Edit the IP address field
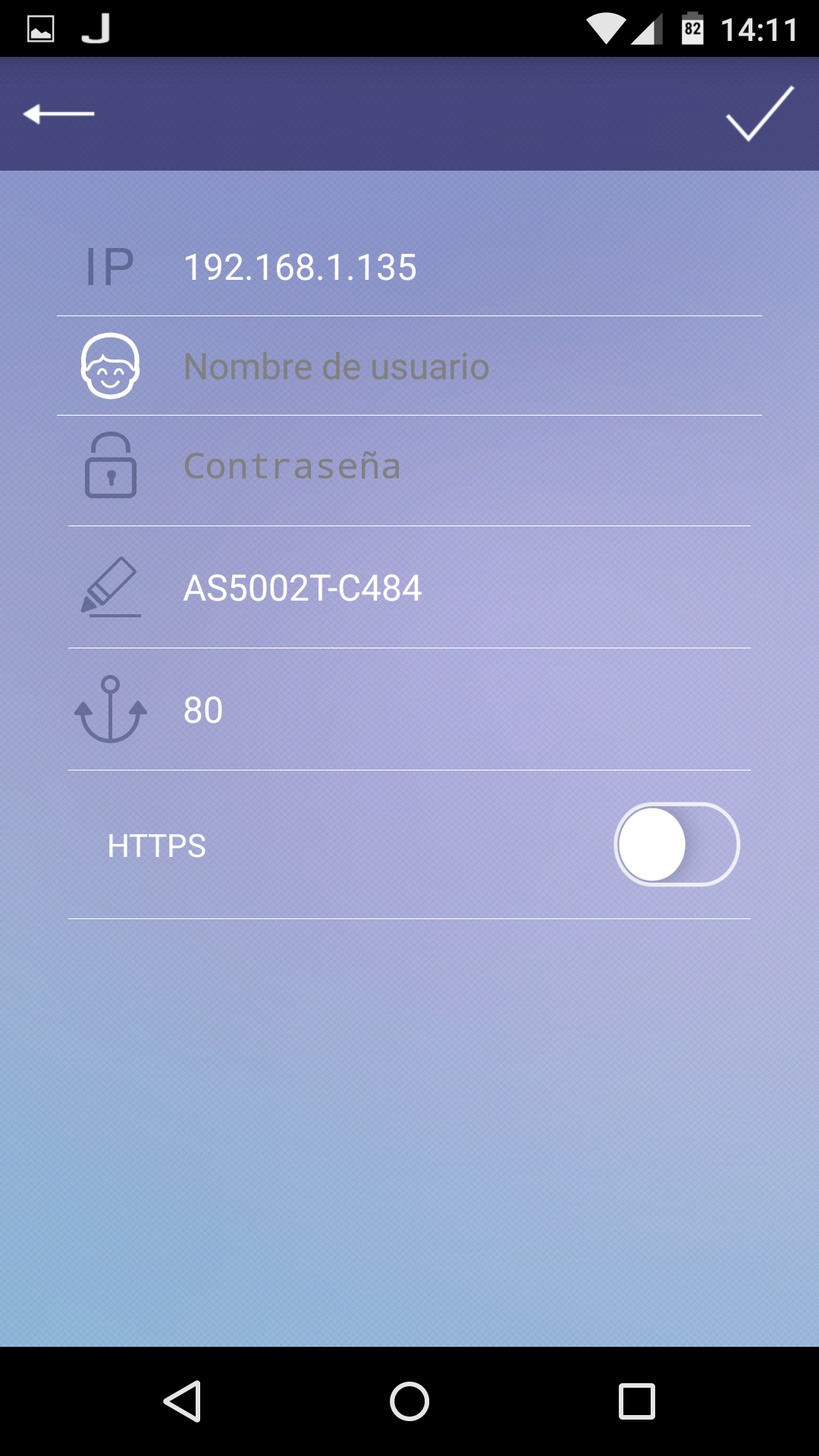819x1456 pixels. pyautogui.click(x=455, y=268)
